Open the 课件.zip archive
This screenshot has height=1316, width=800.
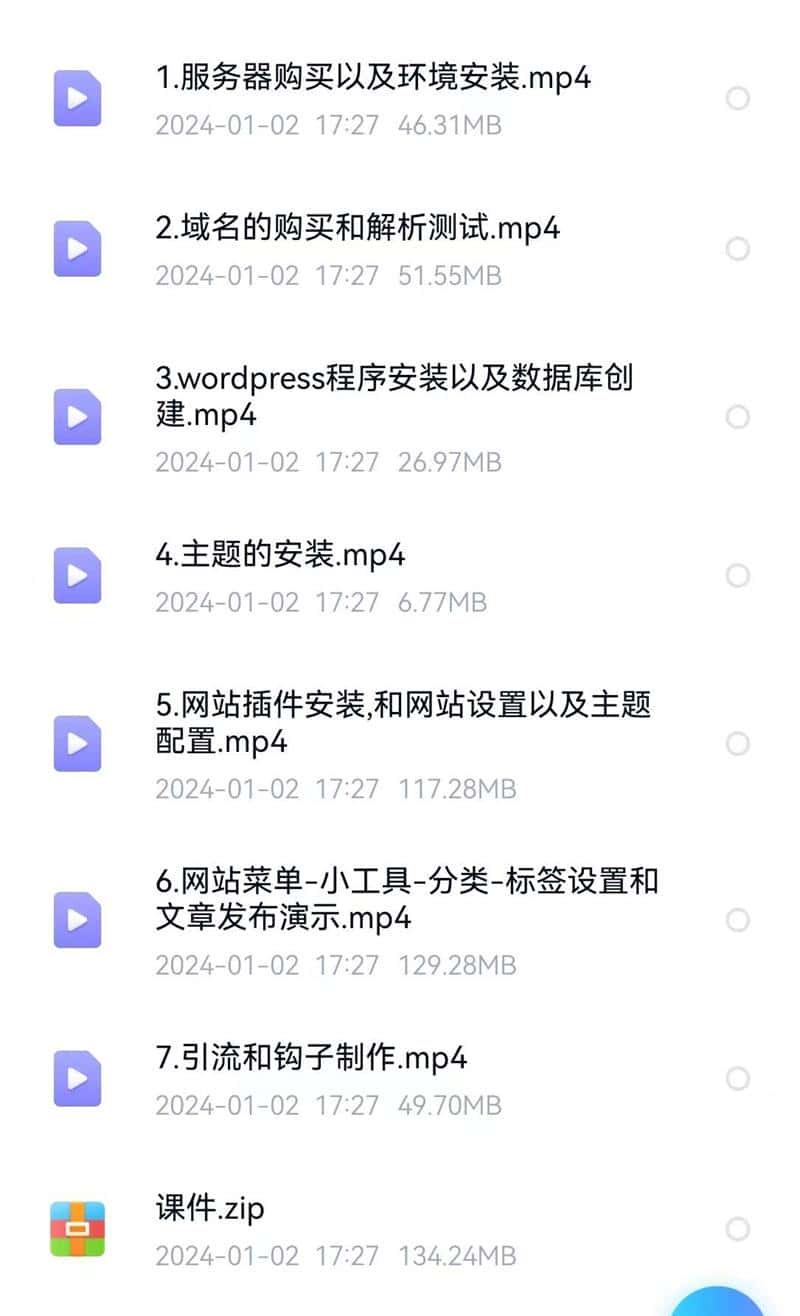click(210, 1209)
